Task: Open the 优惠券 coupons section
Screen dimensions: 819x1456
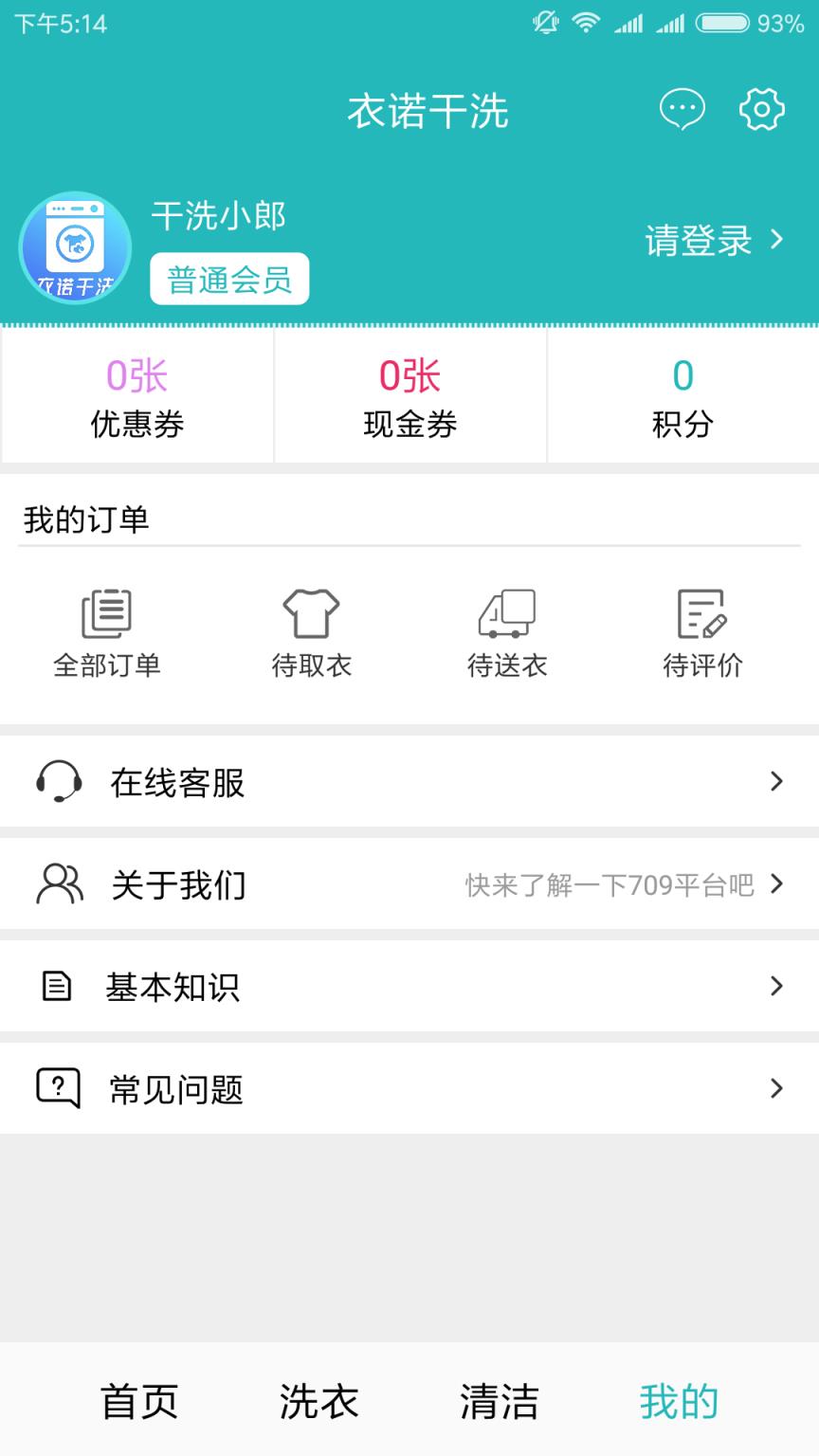Action: click(136, 396)
